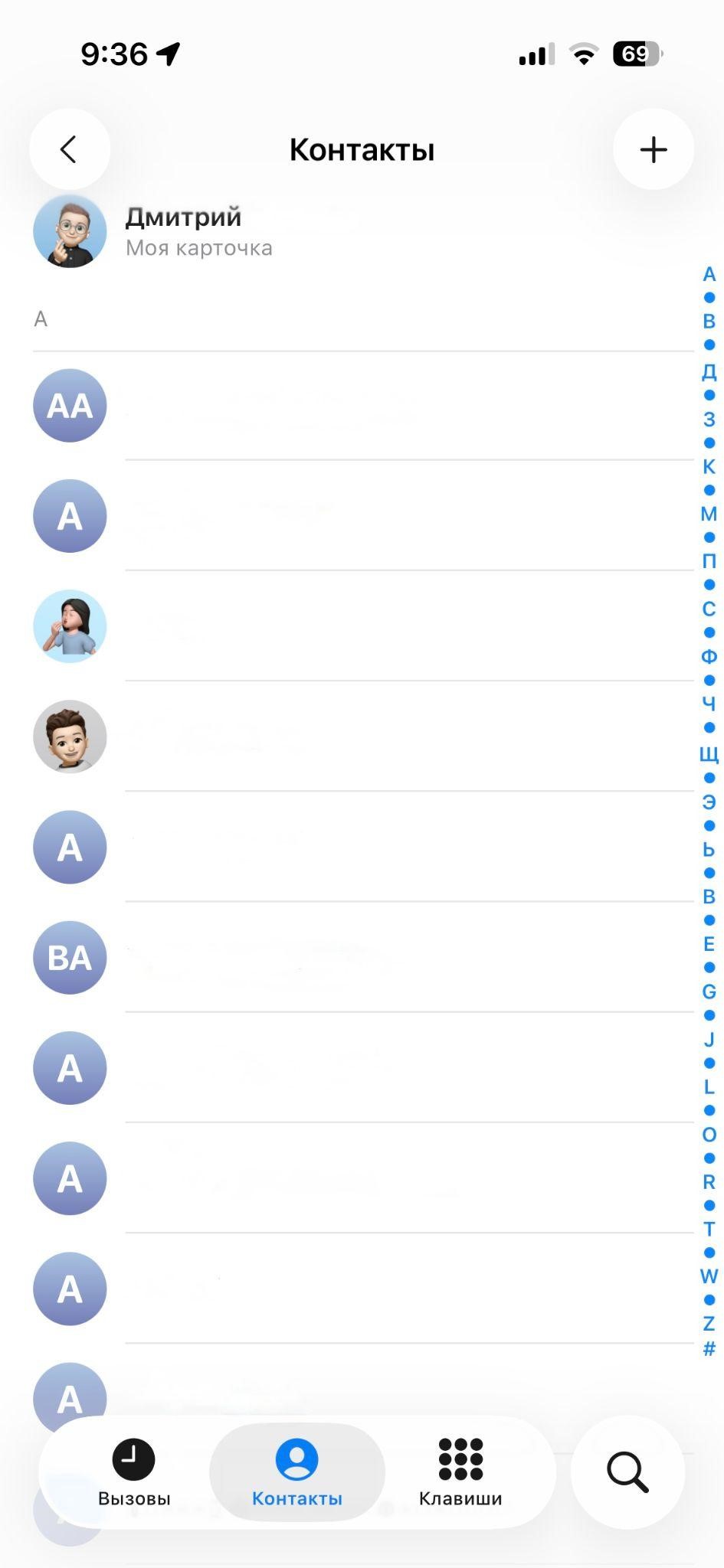This screenshot has height=1568, width=724.
Task: Open the contact with AA initials
Action: 363,406
